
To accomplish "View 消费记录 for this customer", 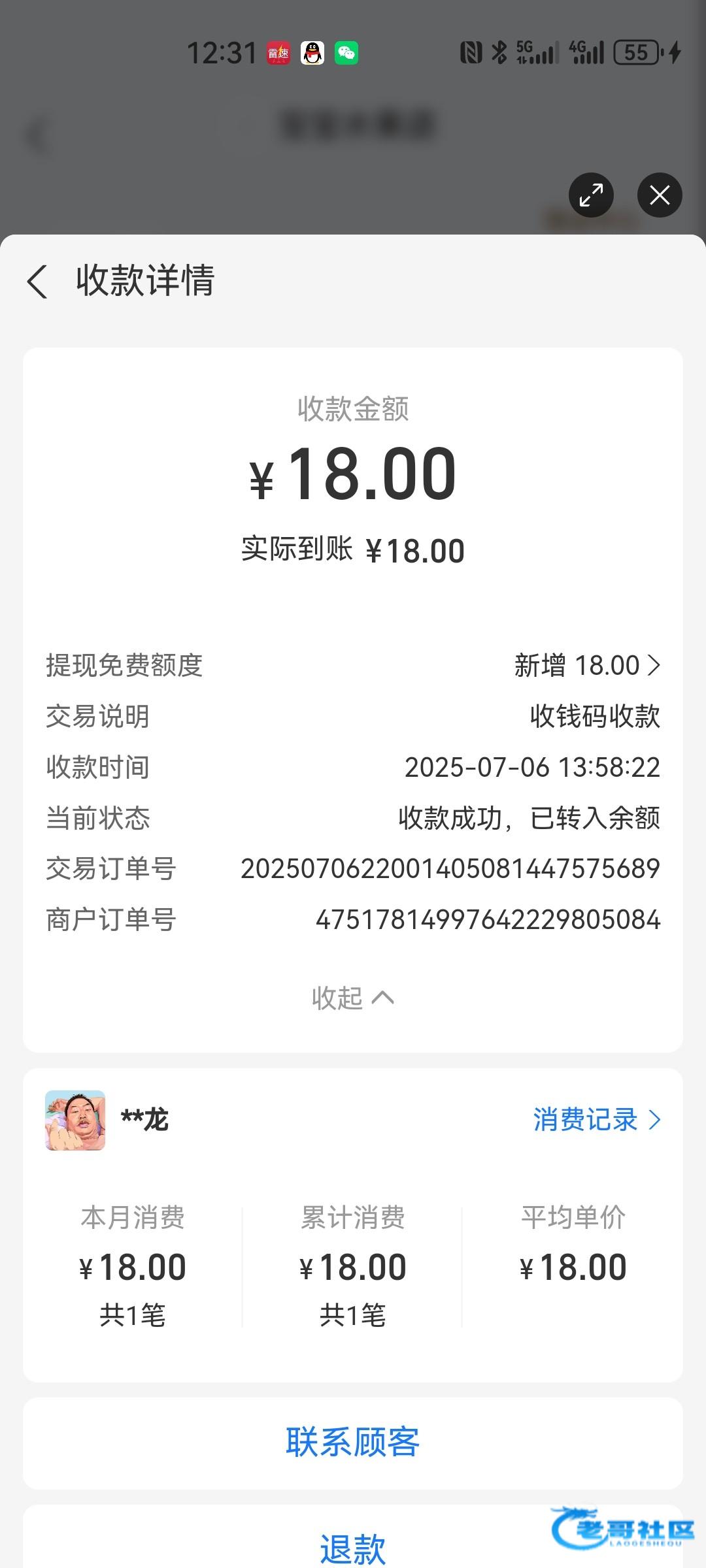I will pos(596,1120).
